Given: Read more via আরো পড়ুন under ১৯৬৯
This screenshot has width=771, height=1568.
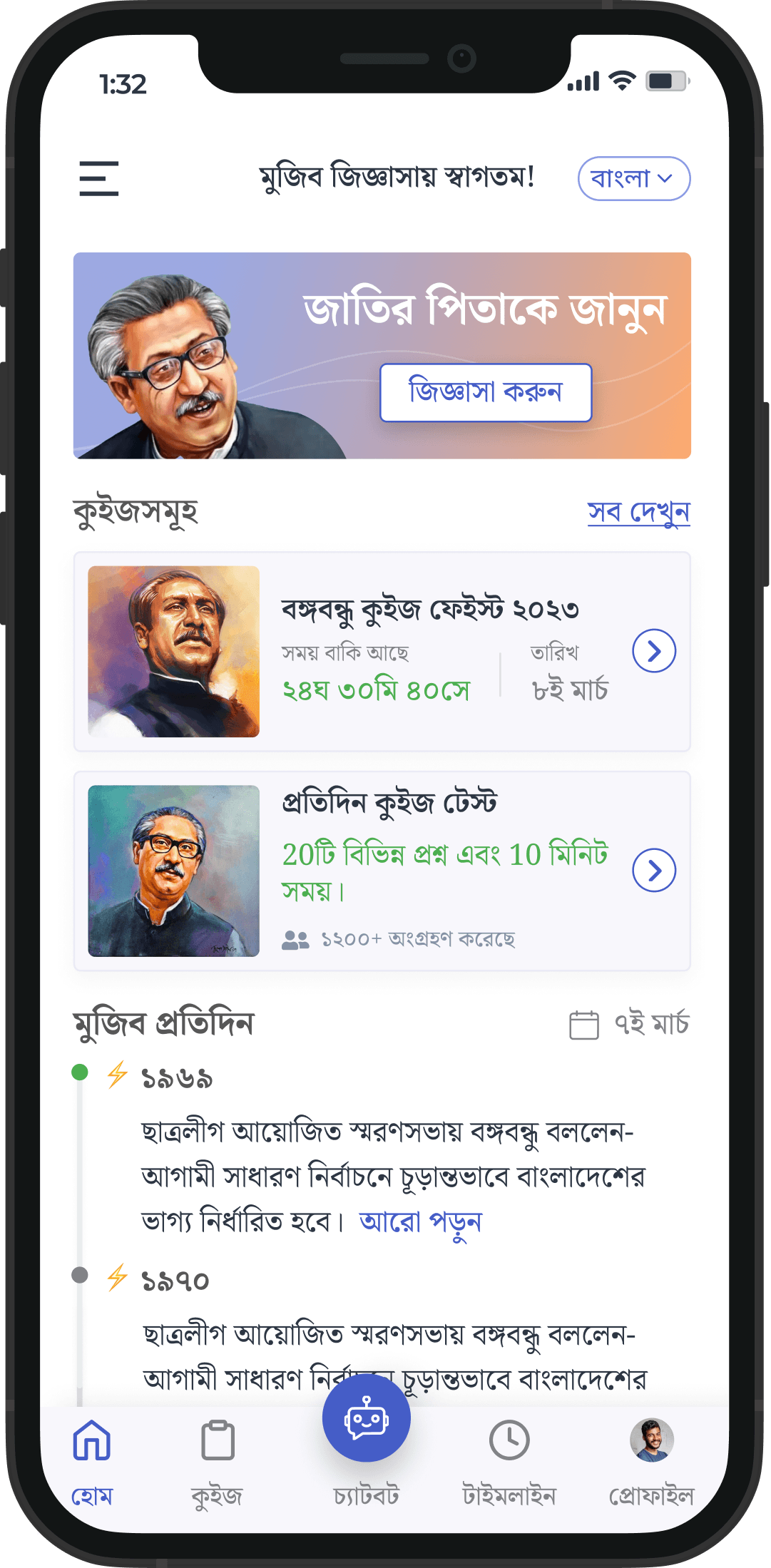Looking at the screenshot, I should 421,1222.
